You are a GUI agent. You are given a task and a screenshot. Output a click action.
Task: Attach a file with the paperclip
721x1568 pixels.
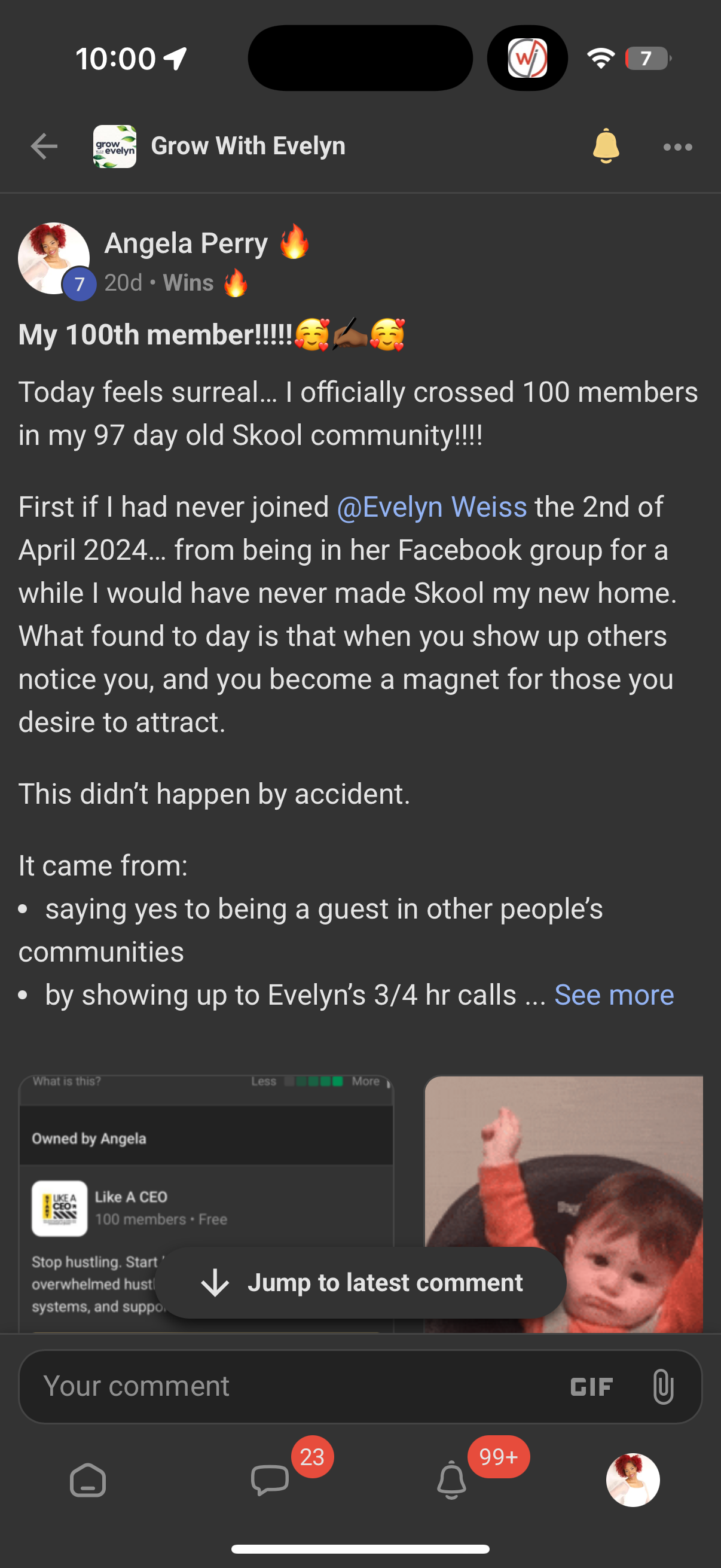pos(662,1387)
